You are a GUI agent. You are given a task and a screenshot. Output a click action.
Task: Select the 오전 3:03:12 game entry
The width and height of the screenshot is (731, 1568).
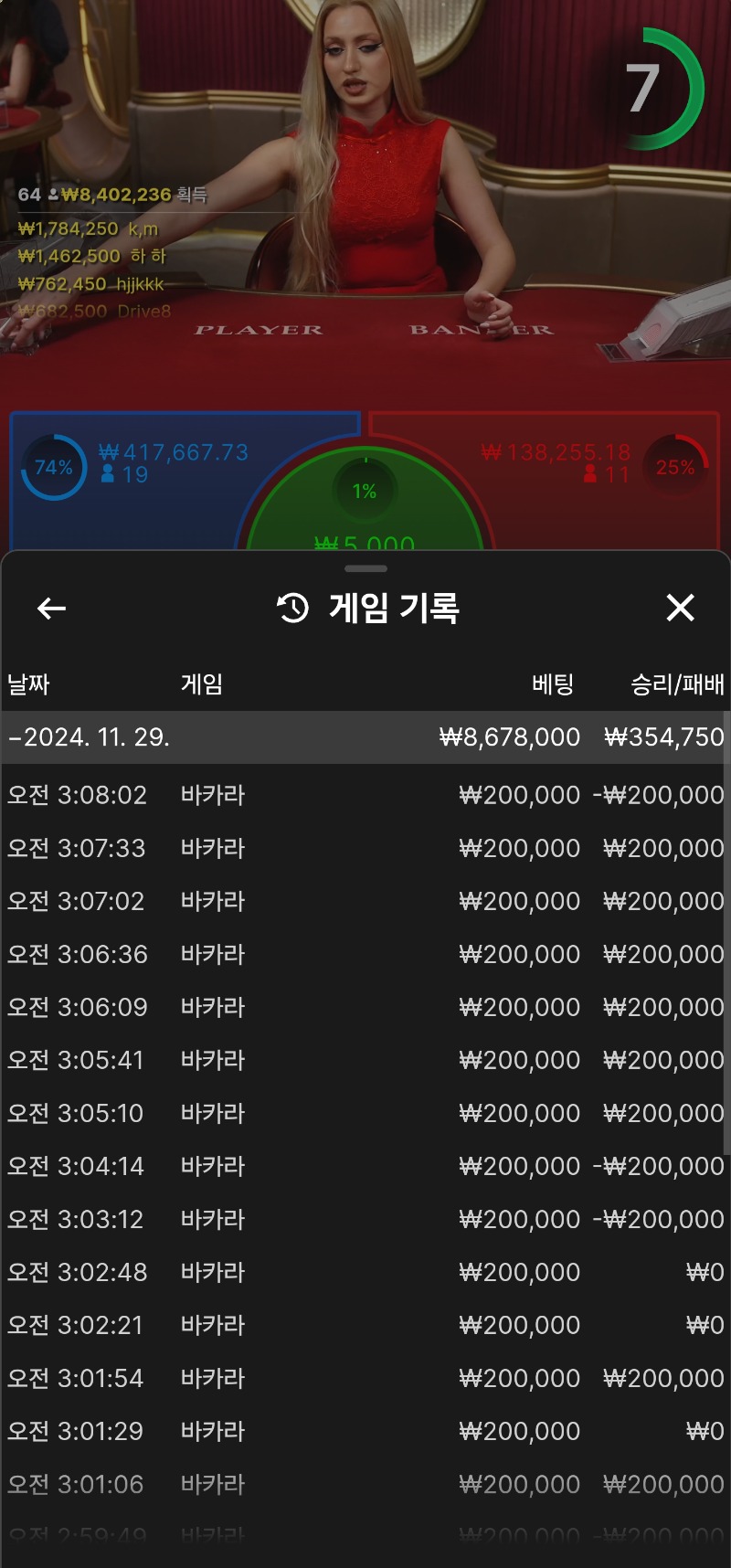(x=365, y=1219)
